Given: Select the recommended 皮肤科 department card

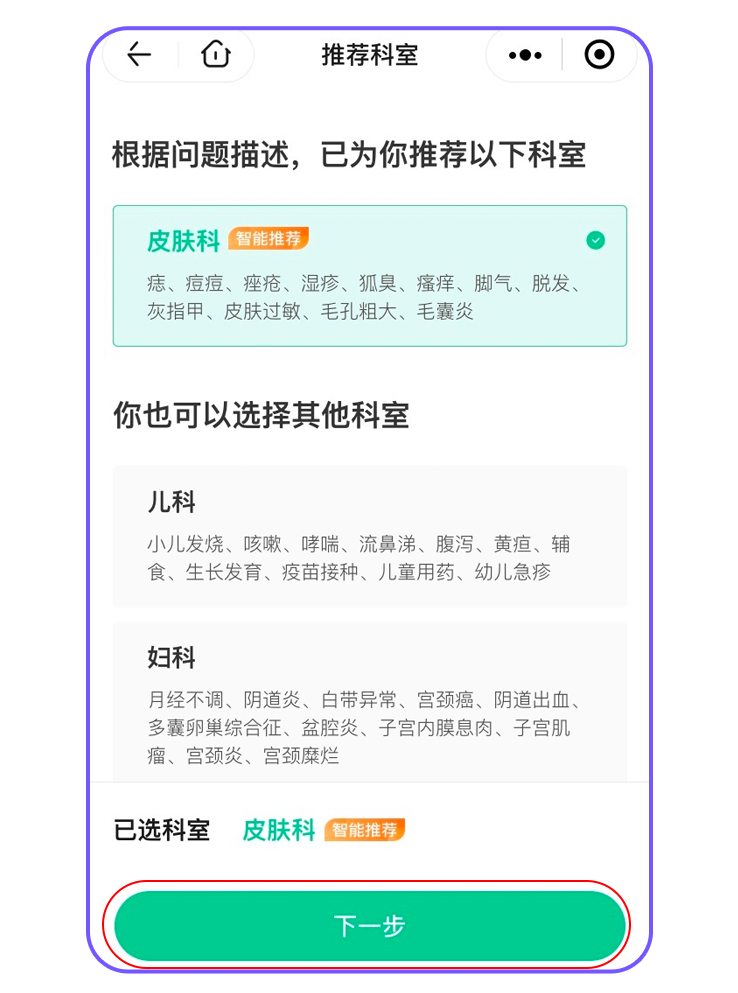Looking at the screenshot, I should (369, 276).
